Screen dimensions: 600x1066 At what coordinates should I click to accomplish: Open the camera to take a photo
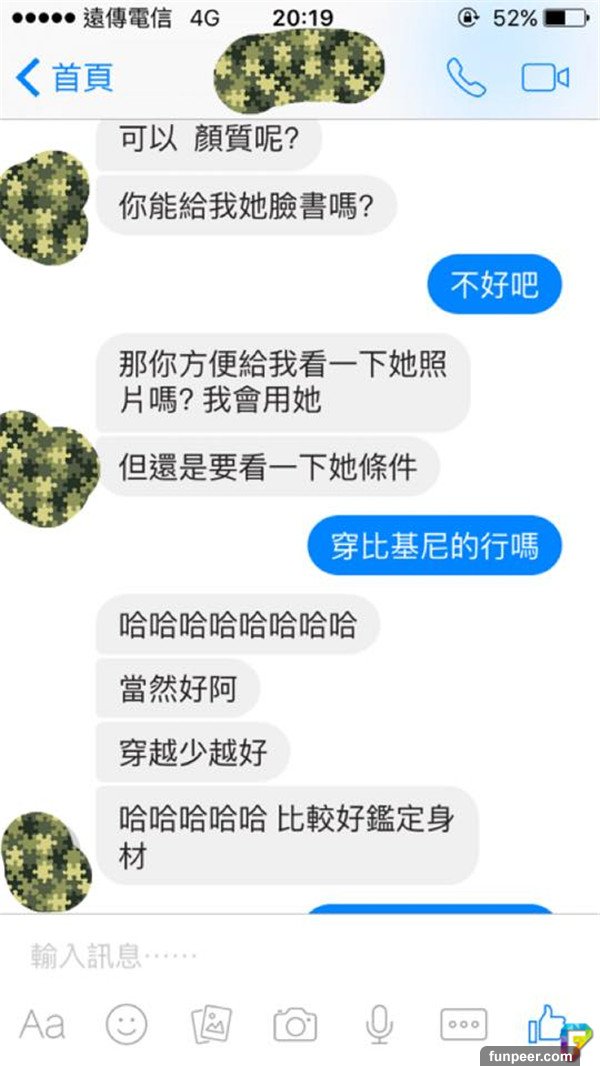[295, 1024]
